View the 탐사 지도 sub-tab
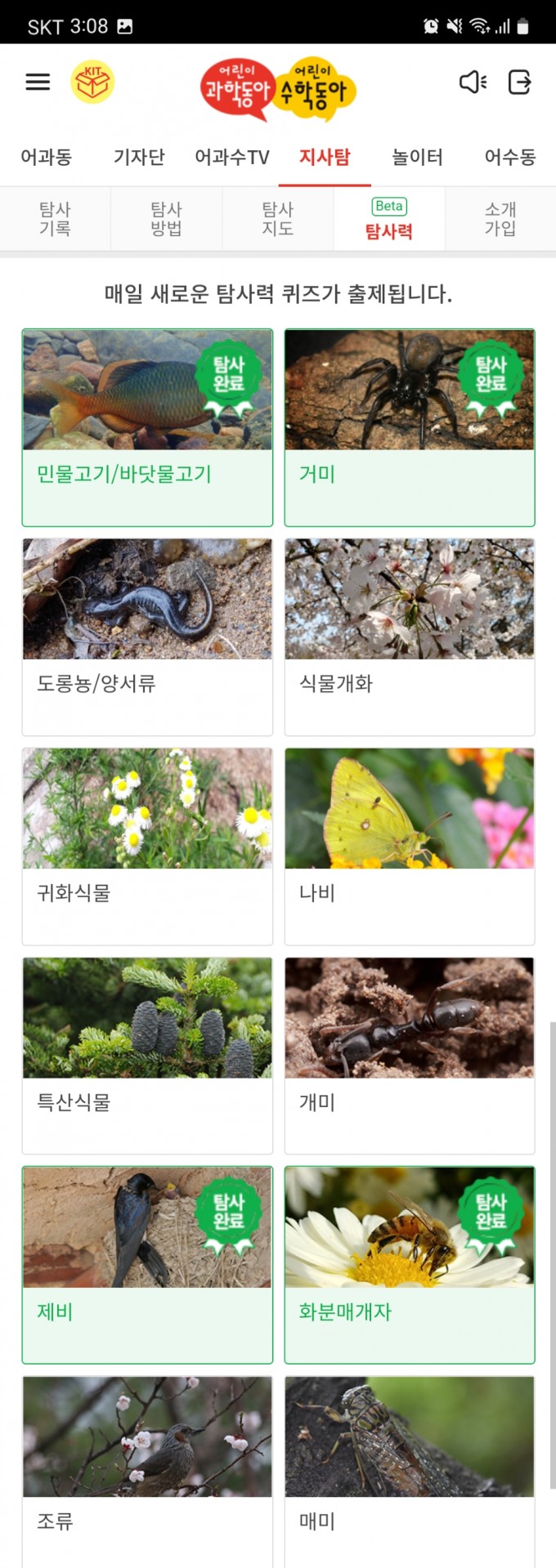 [x=277, y=219]
